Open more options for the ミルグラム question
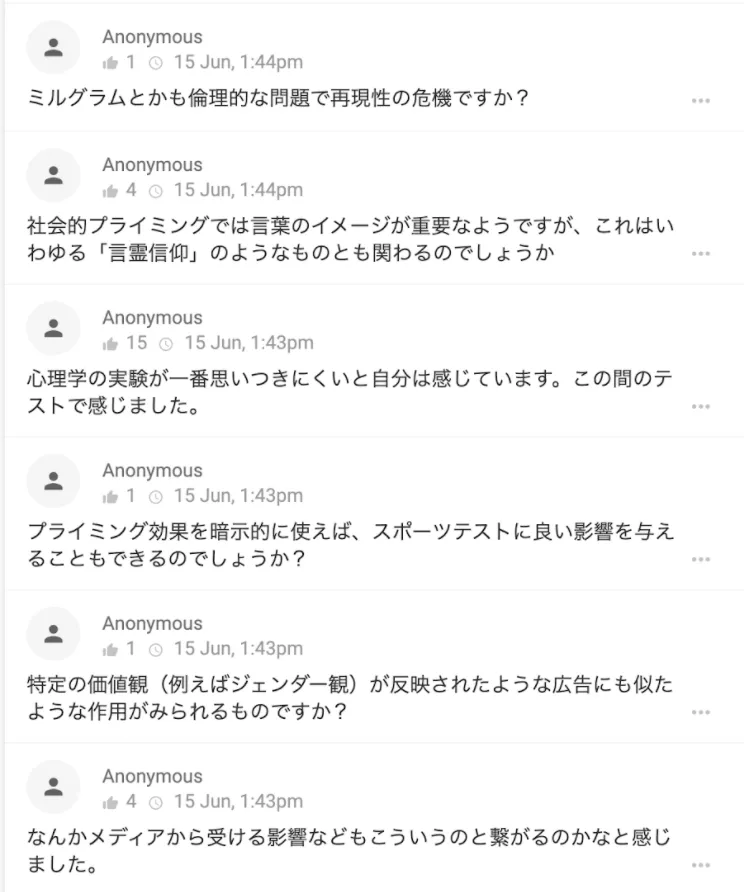This screenshot has width=744, height=892. (700, 101)
